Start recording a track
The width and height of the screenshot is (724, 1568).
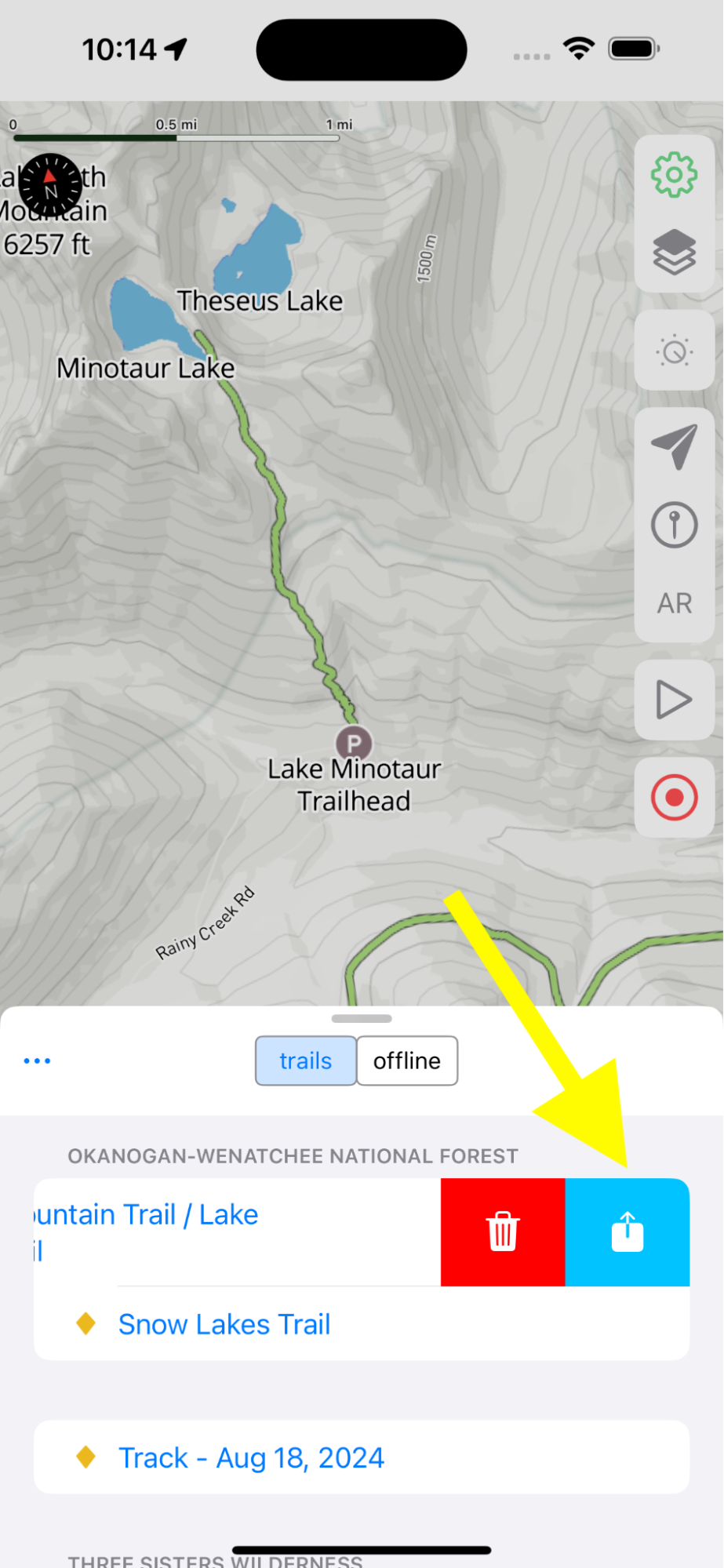point(674,797)
